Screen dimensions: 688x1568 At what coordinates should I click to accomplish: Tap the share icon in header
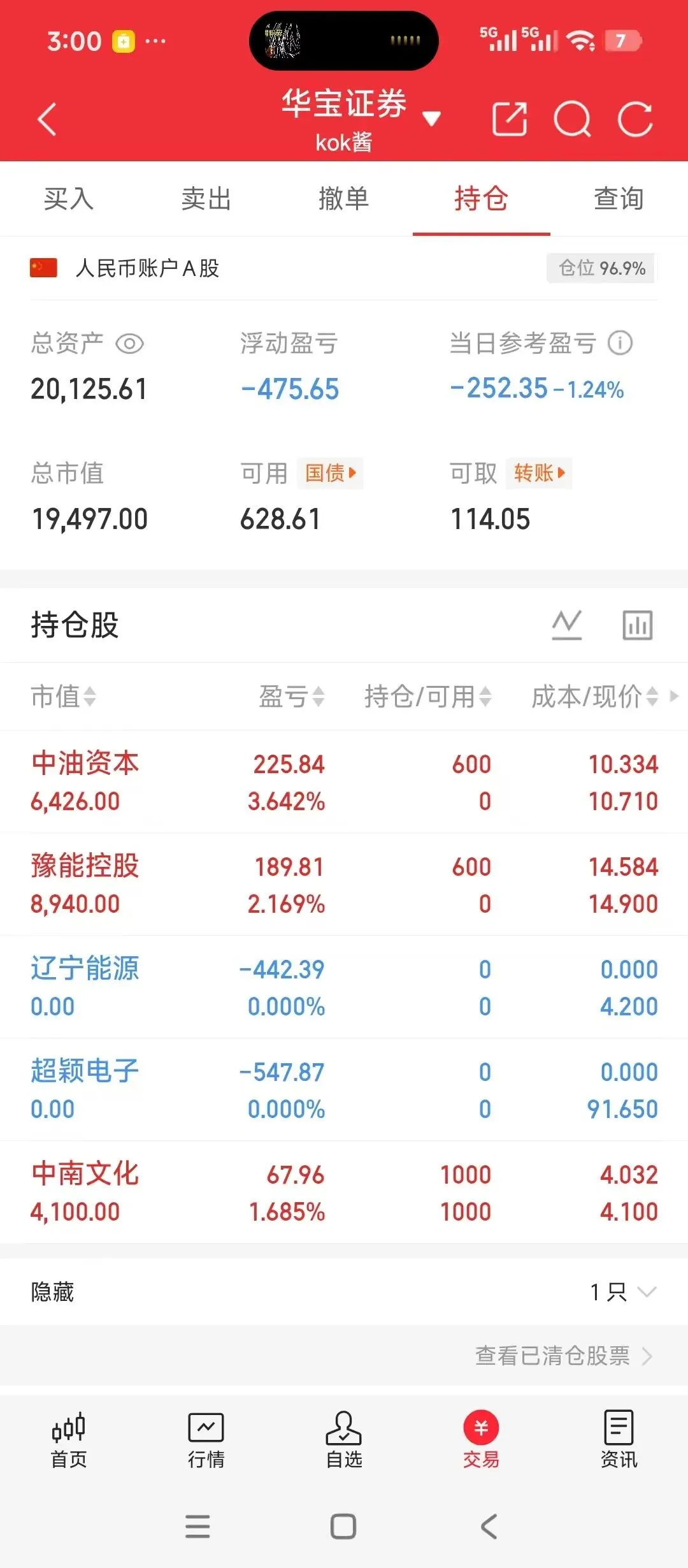(x=510, y=119)
